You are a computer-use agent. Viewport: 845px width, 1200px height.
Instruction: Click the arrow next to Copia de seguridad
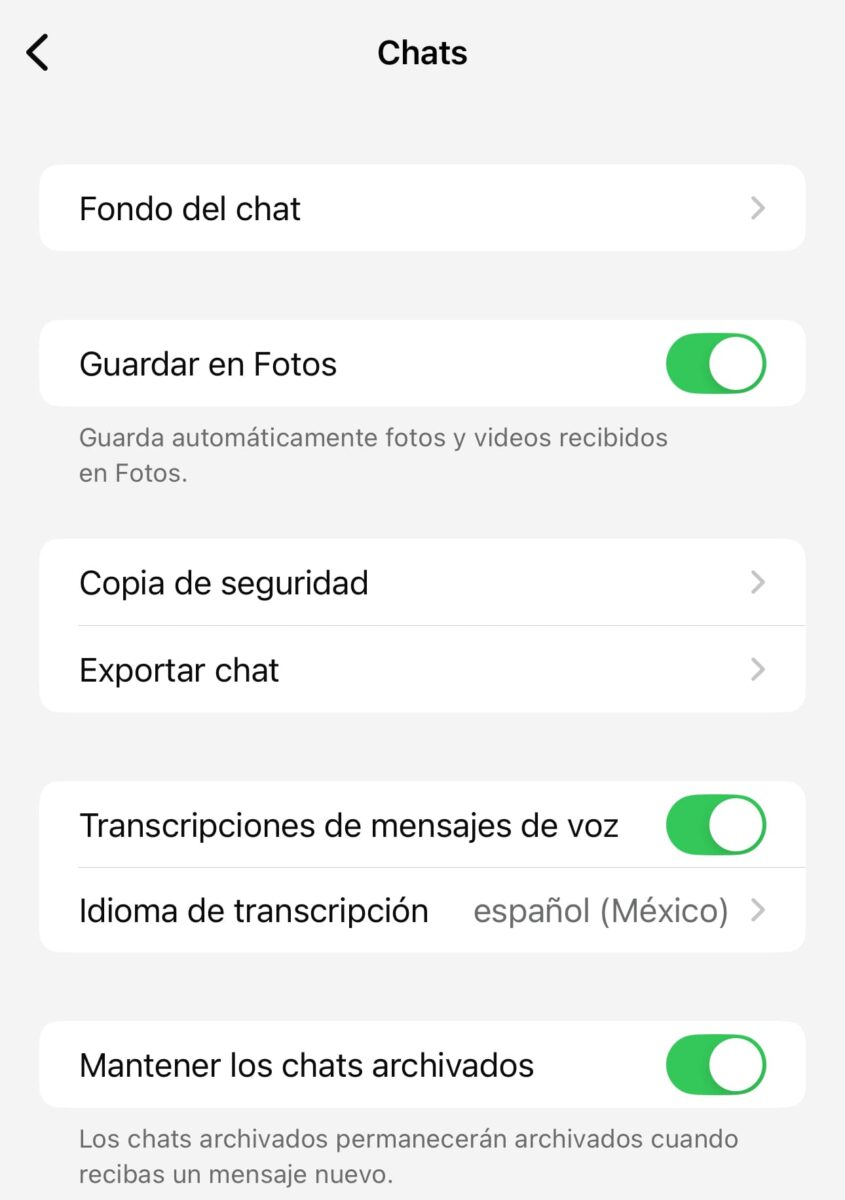tap(759, 583)
